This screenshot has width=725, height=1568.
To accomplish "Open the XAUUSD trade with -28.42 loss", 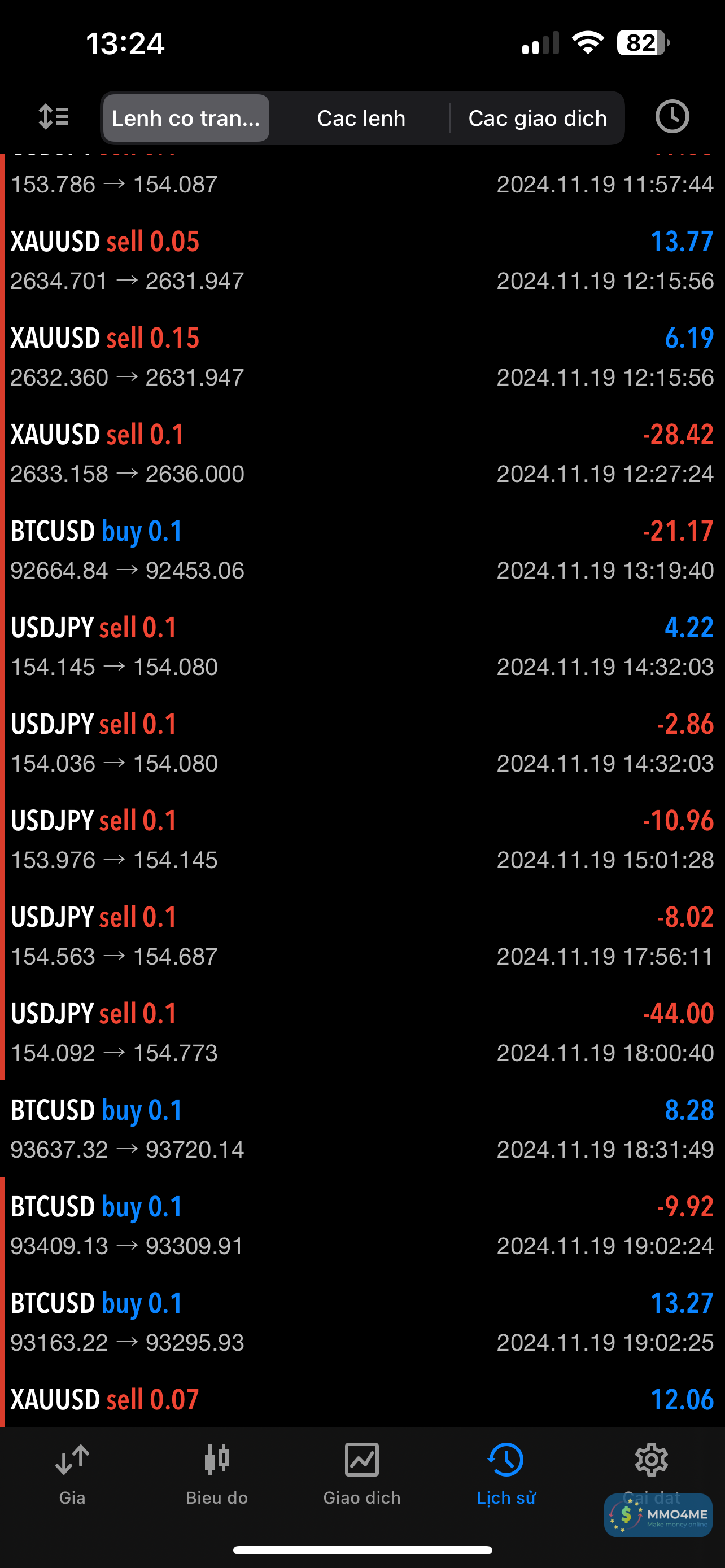I will [x=362, y=454].
